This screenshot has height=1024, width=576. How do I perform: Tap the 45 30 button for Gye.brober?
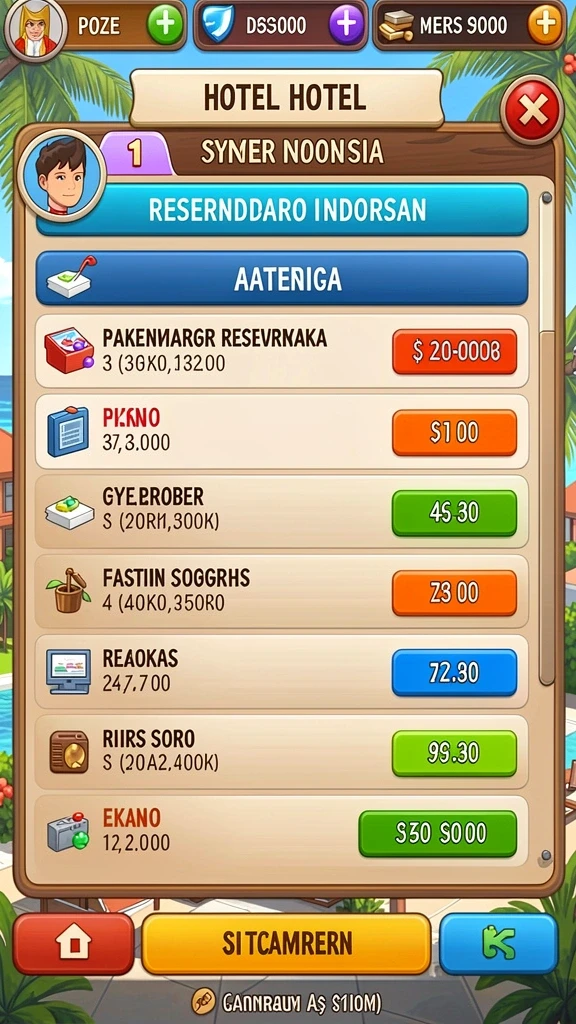pyautogui.click(x=455, y=513)
